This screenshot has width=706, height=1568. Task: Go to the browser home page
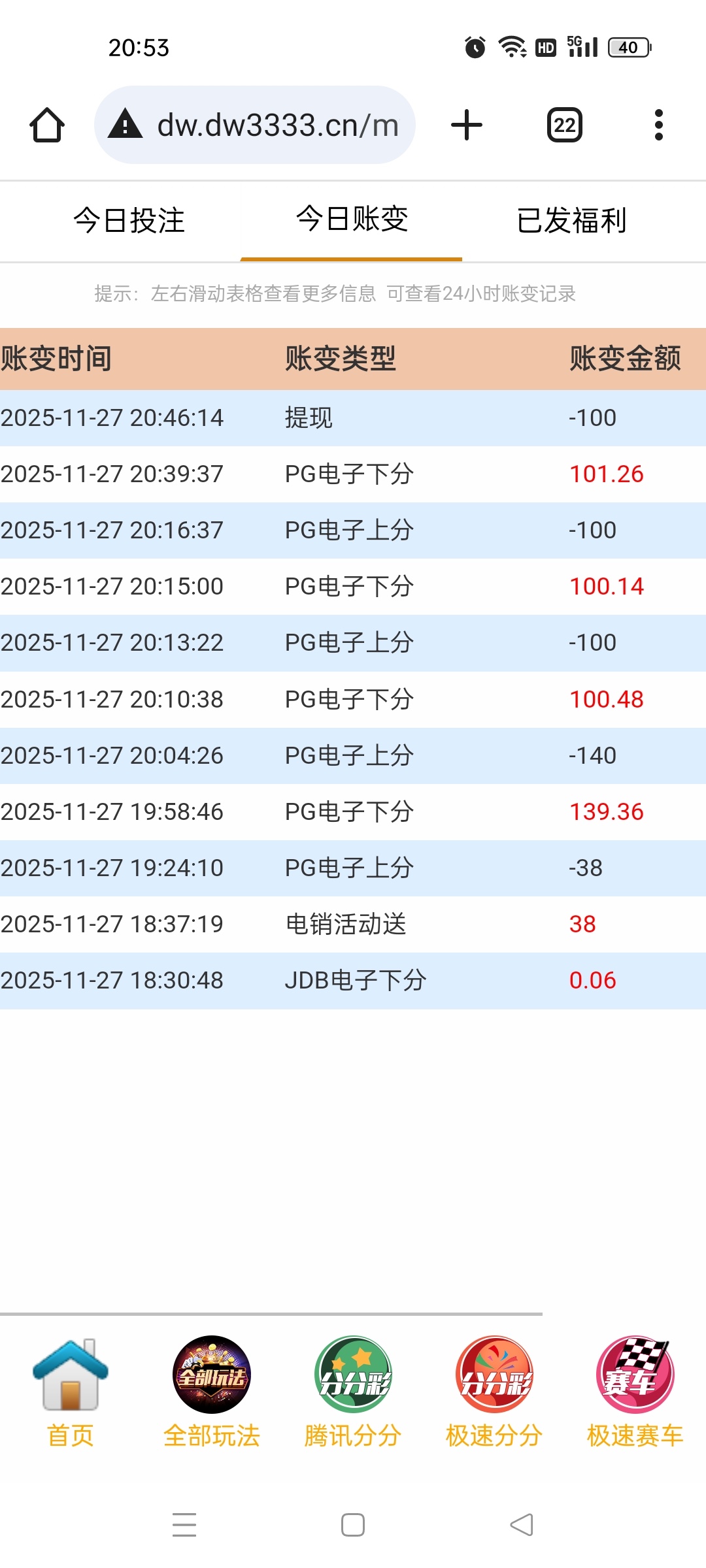coord(47,125)
